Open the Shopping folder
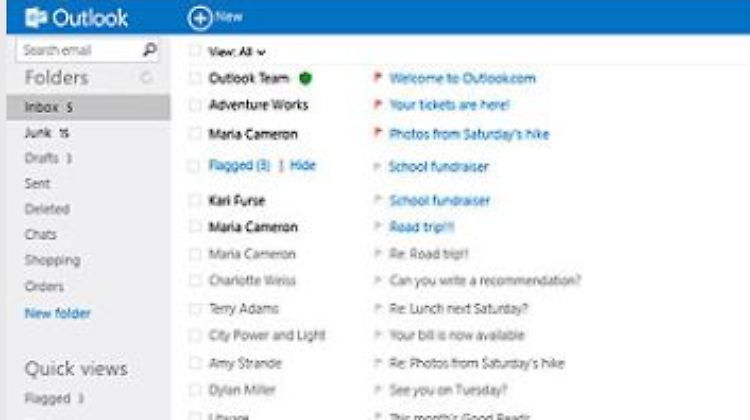The image size is (750, 420). click(51, 260)
